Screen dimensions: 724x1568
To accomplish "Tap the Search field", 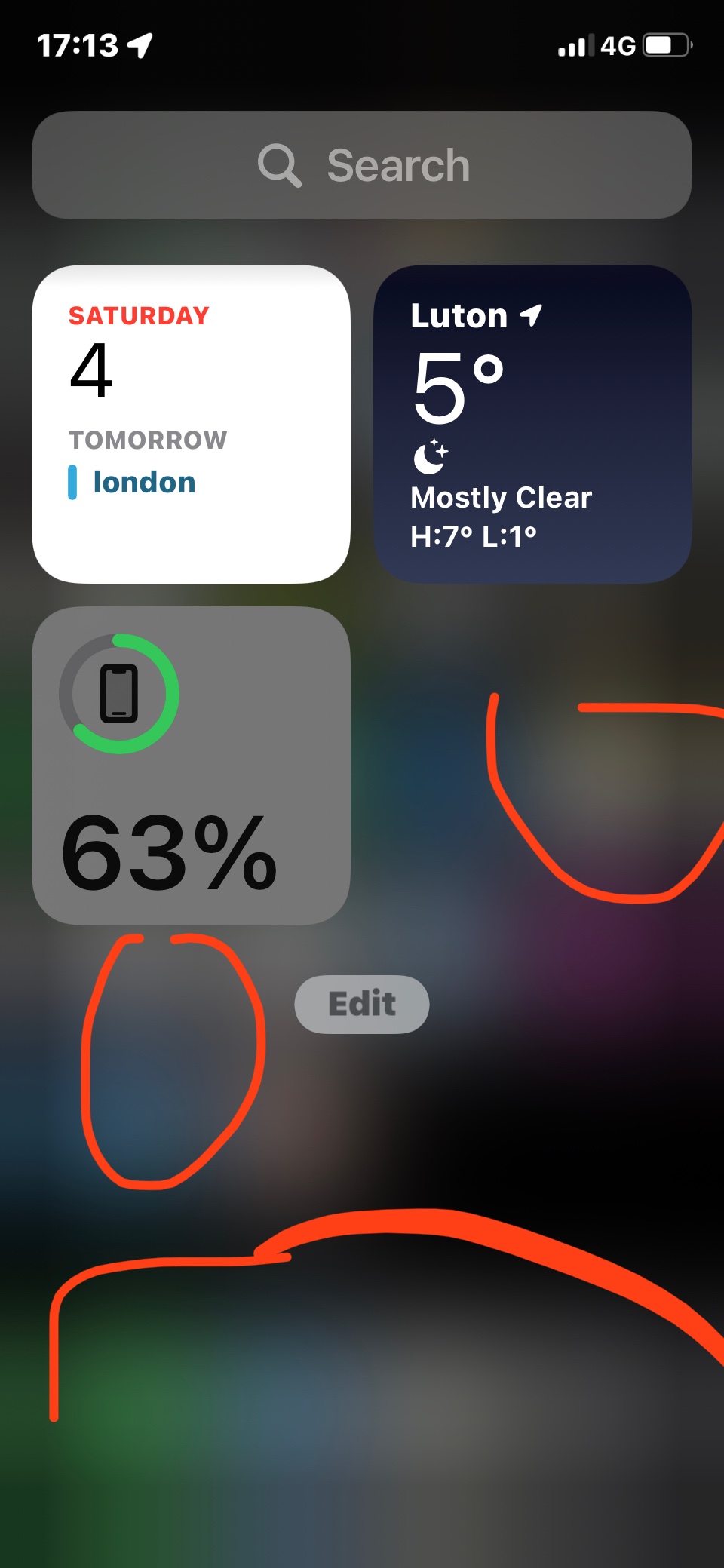I will (362, 165).
